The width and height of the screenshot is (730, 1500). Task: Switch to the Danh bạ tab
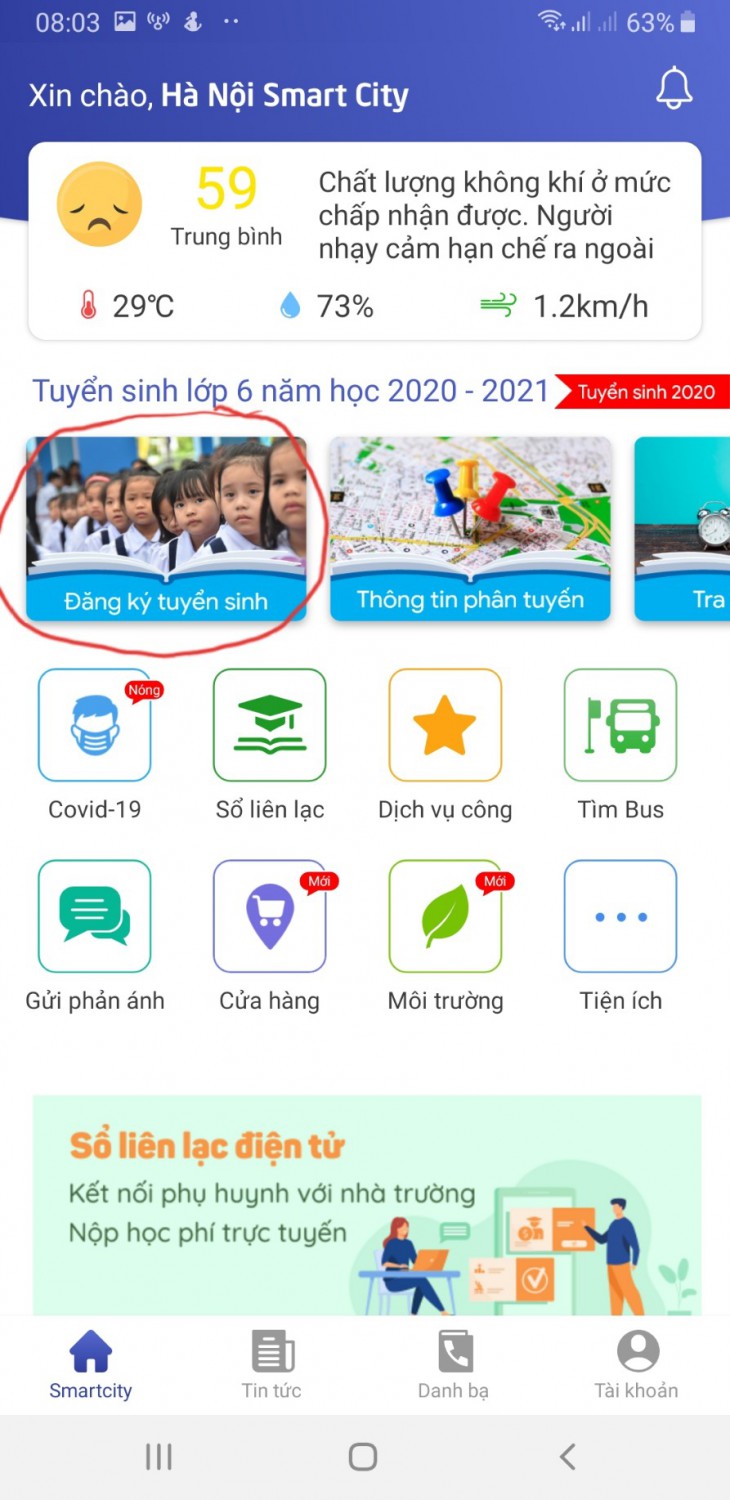[454, 1365]
